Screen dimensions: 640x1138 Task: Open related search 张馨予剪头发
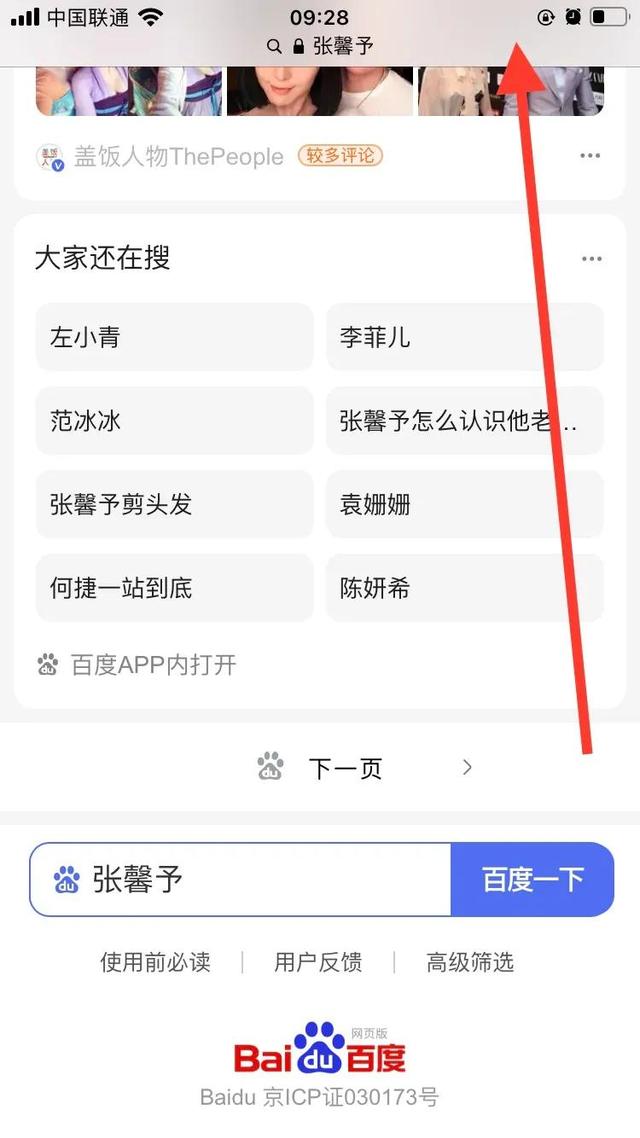(x=174, y=504)
